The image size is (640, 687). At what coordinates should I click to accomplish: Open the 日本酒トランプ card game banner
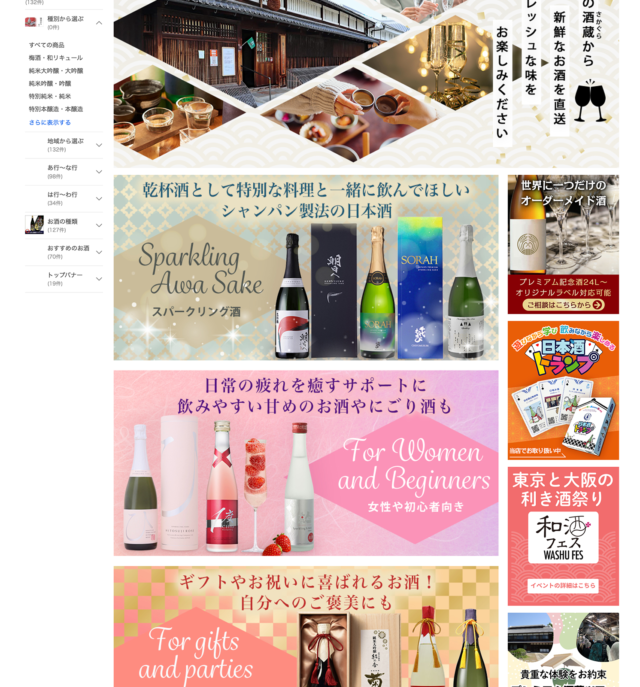point(562,390)
